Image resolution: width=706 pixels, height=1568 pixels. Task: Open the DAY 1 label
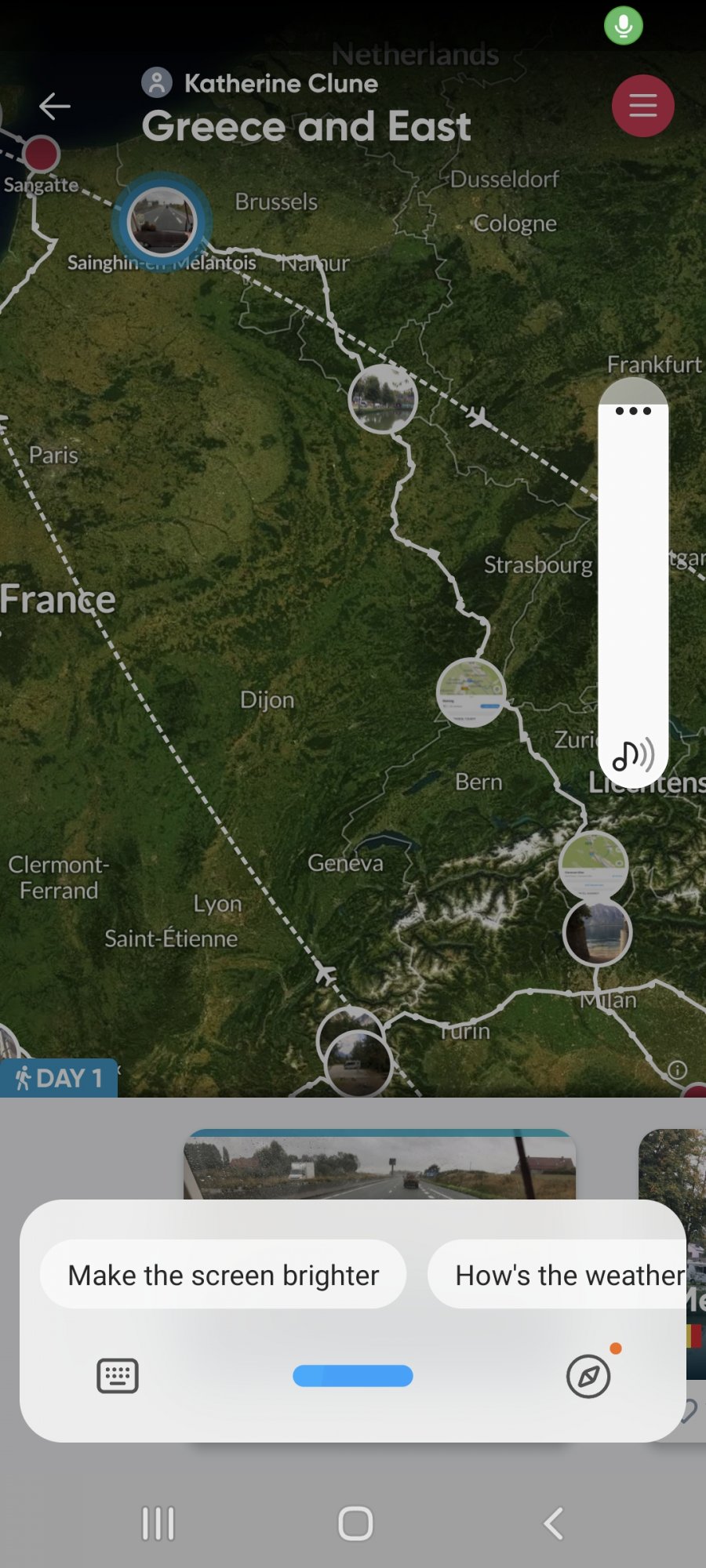coord(60,1078)
